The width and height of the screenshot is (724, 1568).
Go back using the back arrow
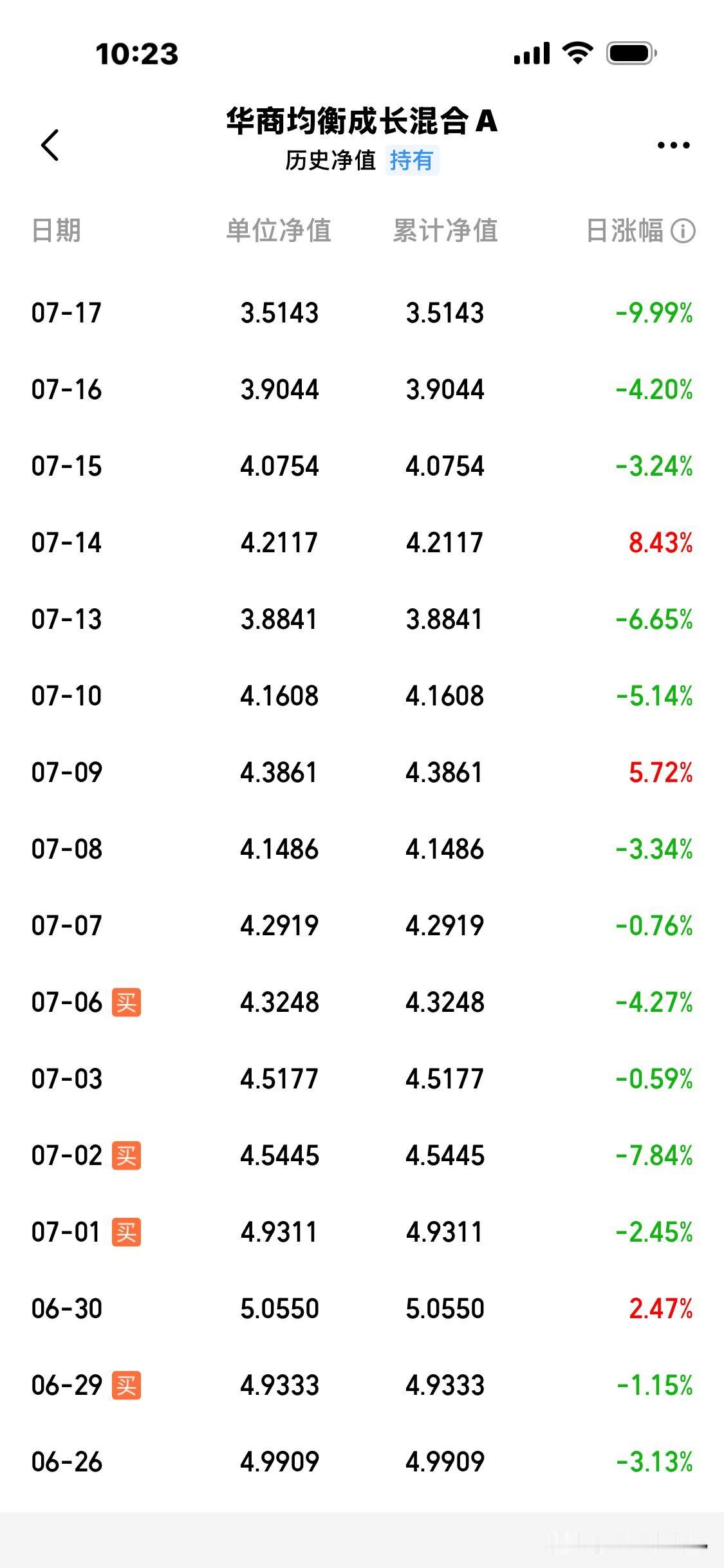coord(50,145)
